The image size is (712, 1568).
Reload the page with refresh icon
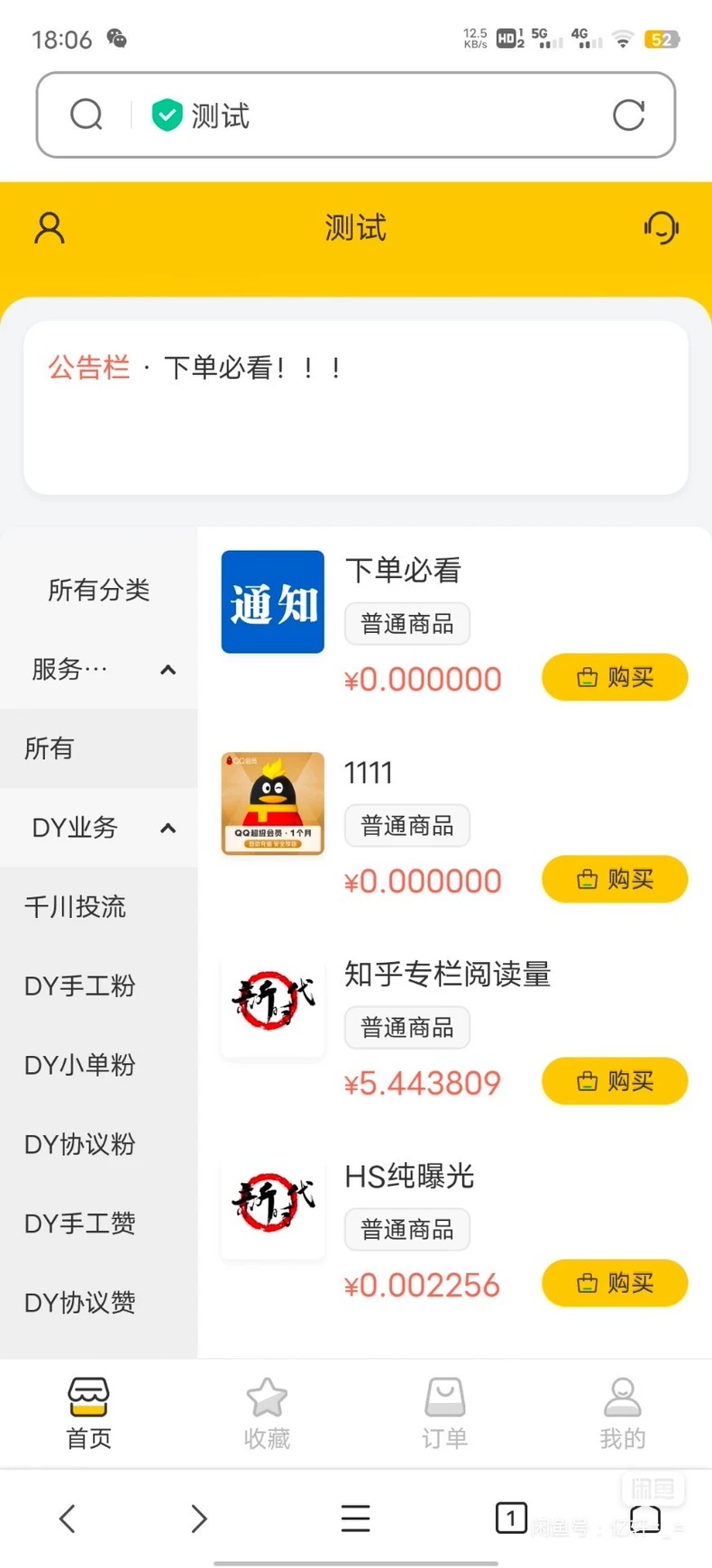(628, 115)
